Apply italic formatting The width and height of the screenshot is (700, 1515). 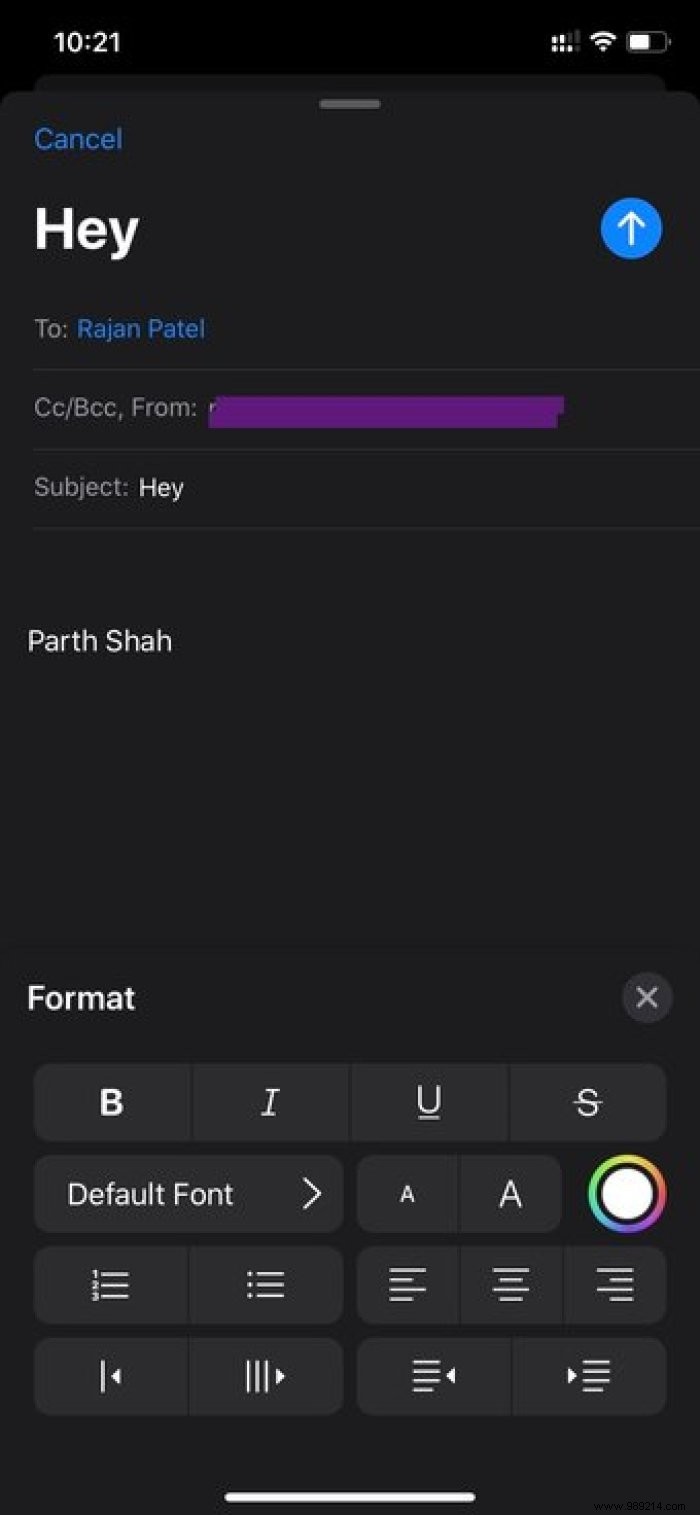tap(270, 1102)
